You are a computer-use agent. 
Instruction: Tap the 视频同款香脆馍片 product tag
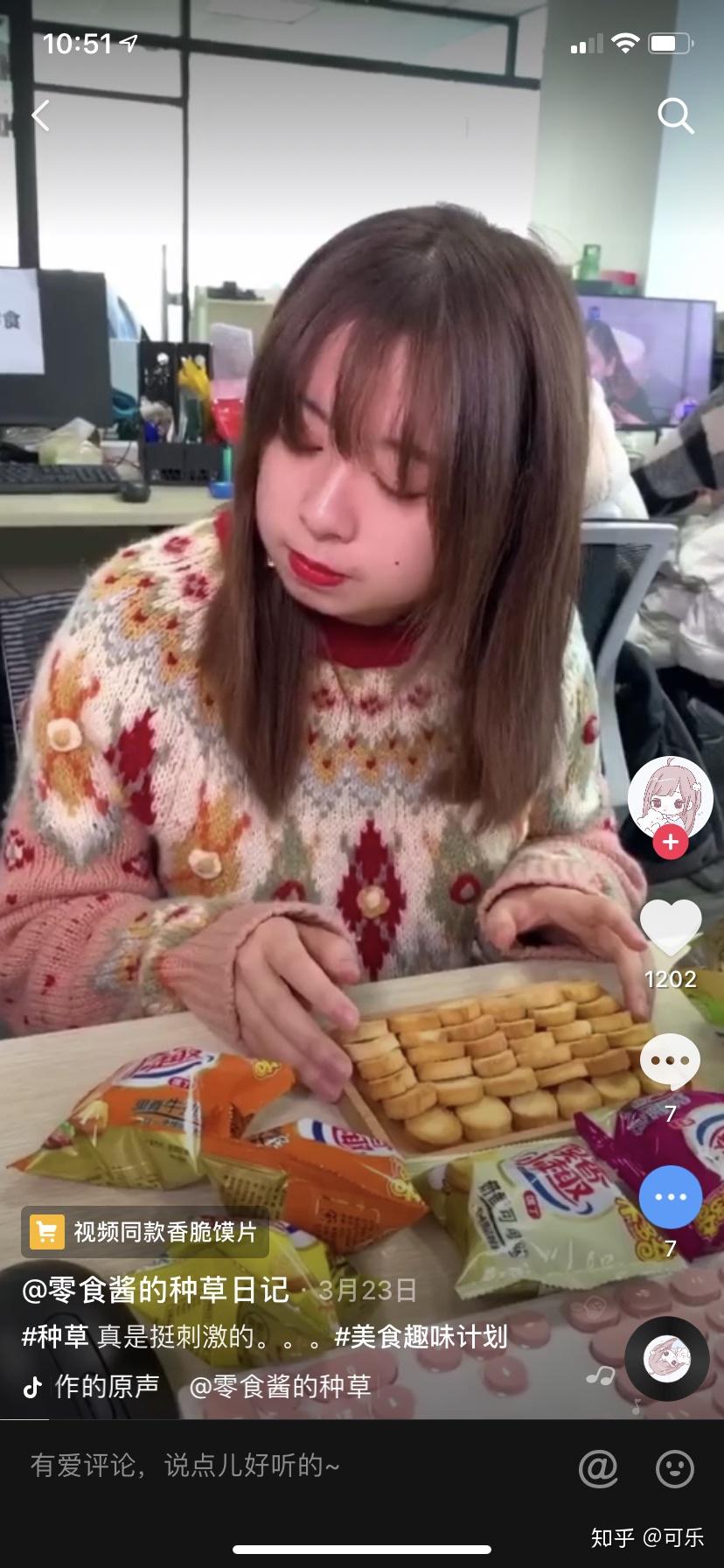click(166, 1231)
